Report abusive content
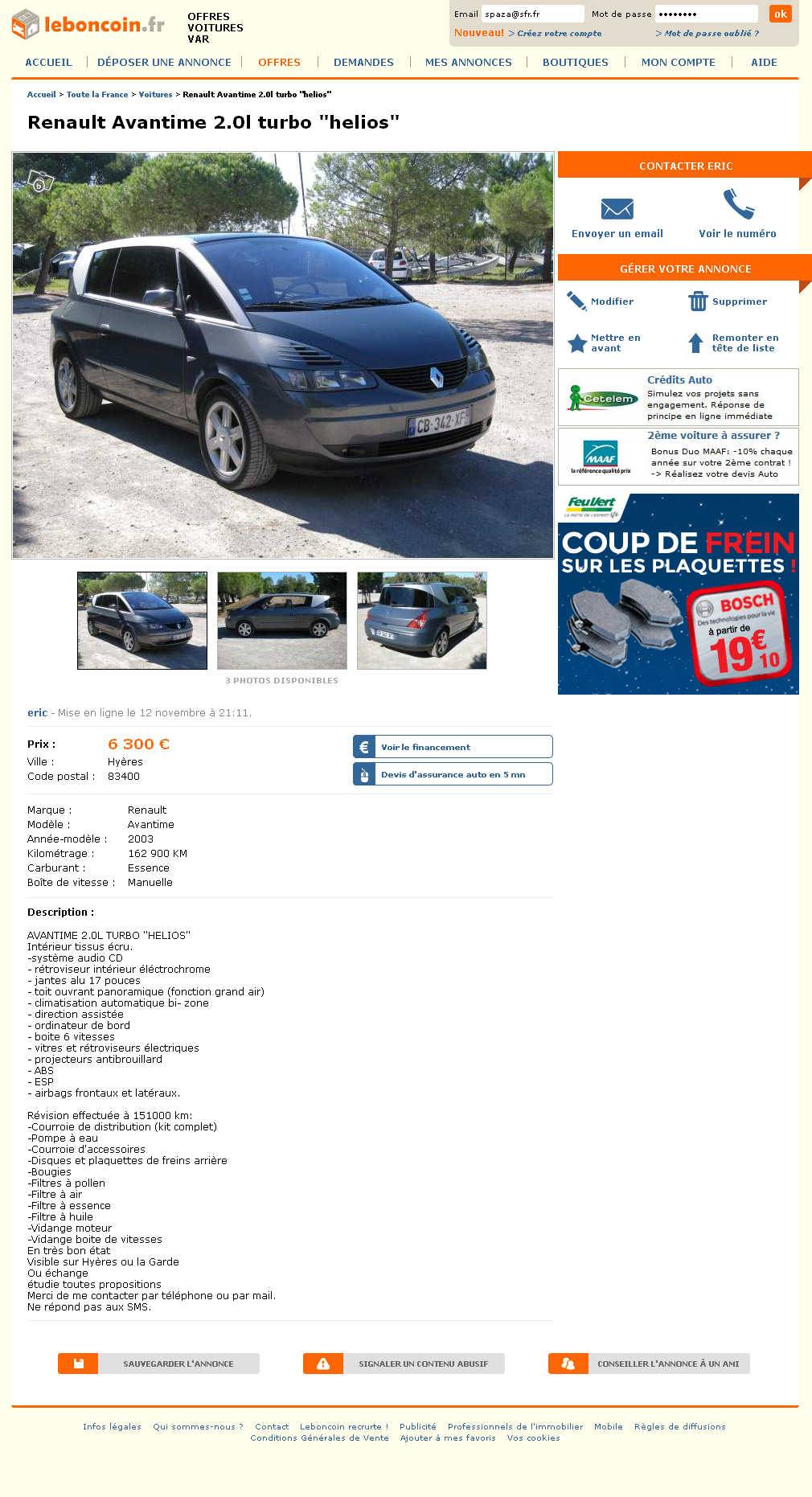Image resolution: width=812 pixels, height=1497 pixels. (x=404, y=1364)
